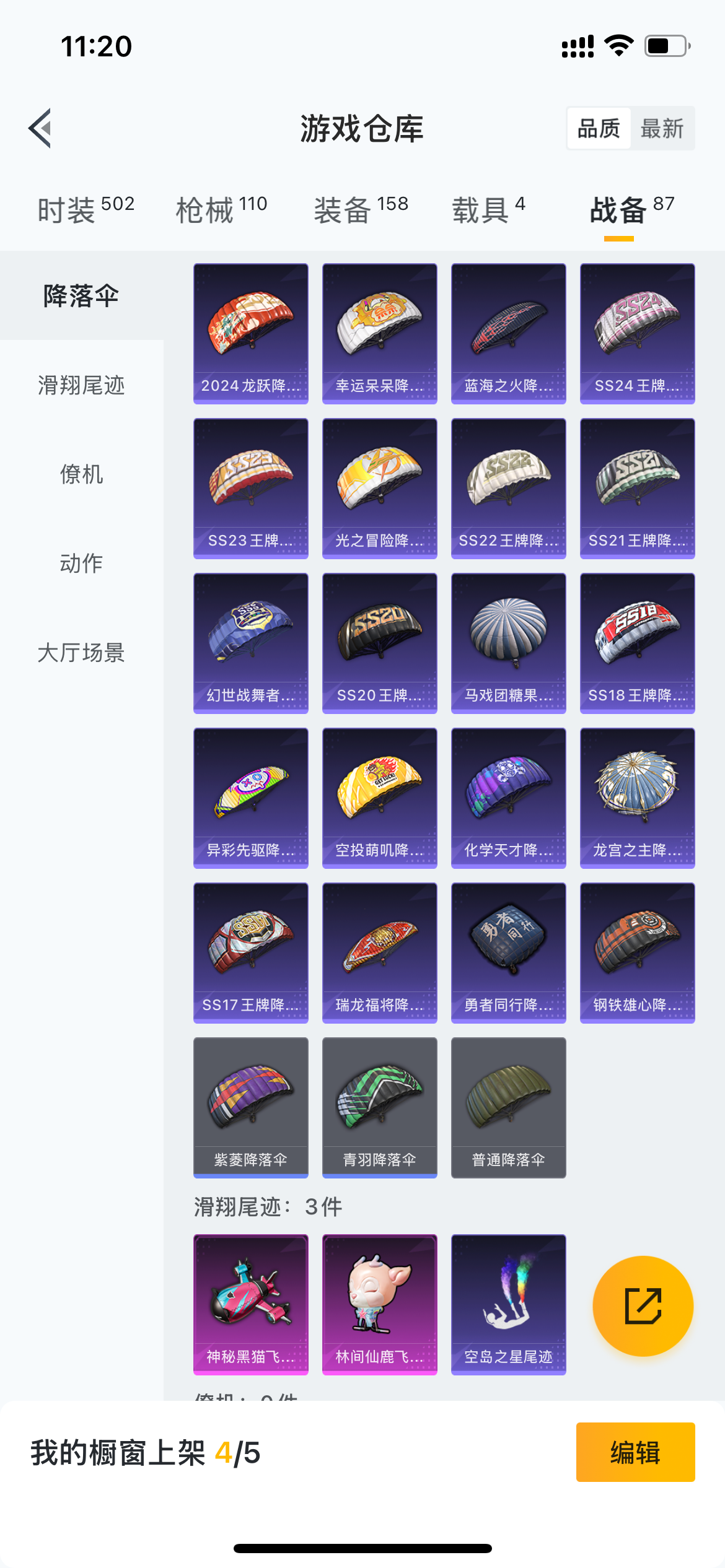
Task: Switch to the 装备 tab
Action: pos(361,209)
